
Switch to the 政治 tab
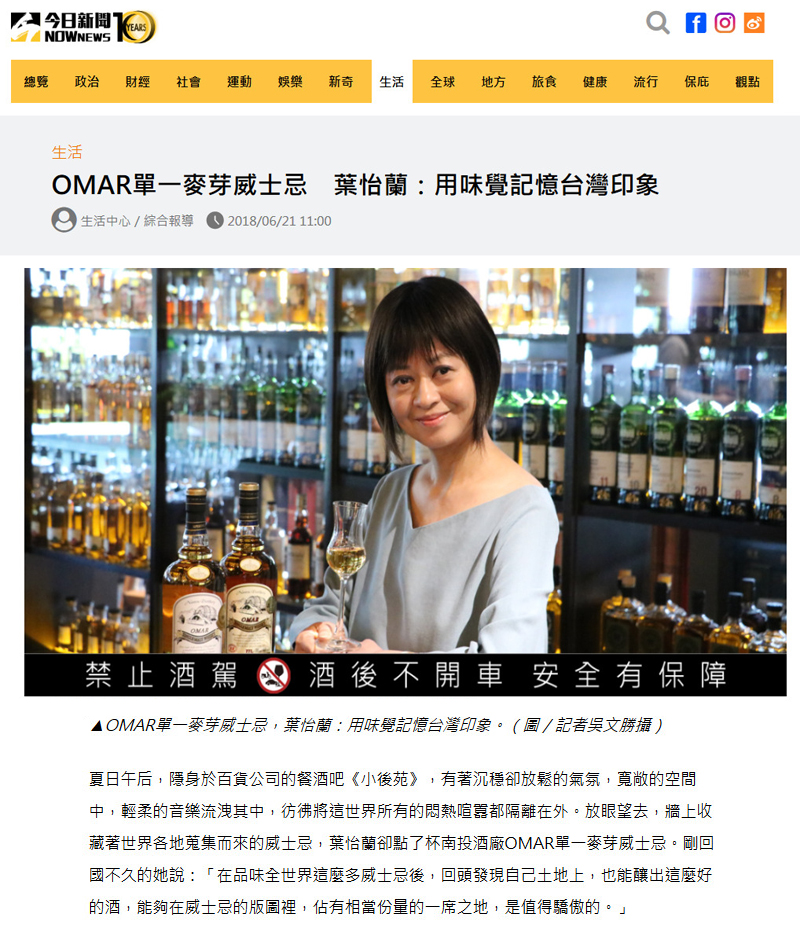(87, 82)
